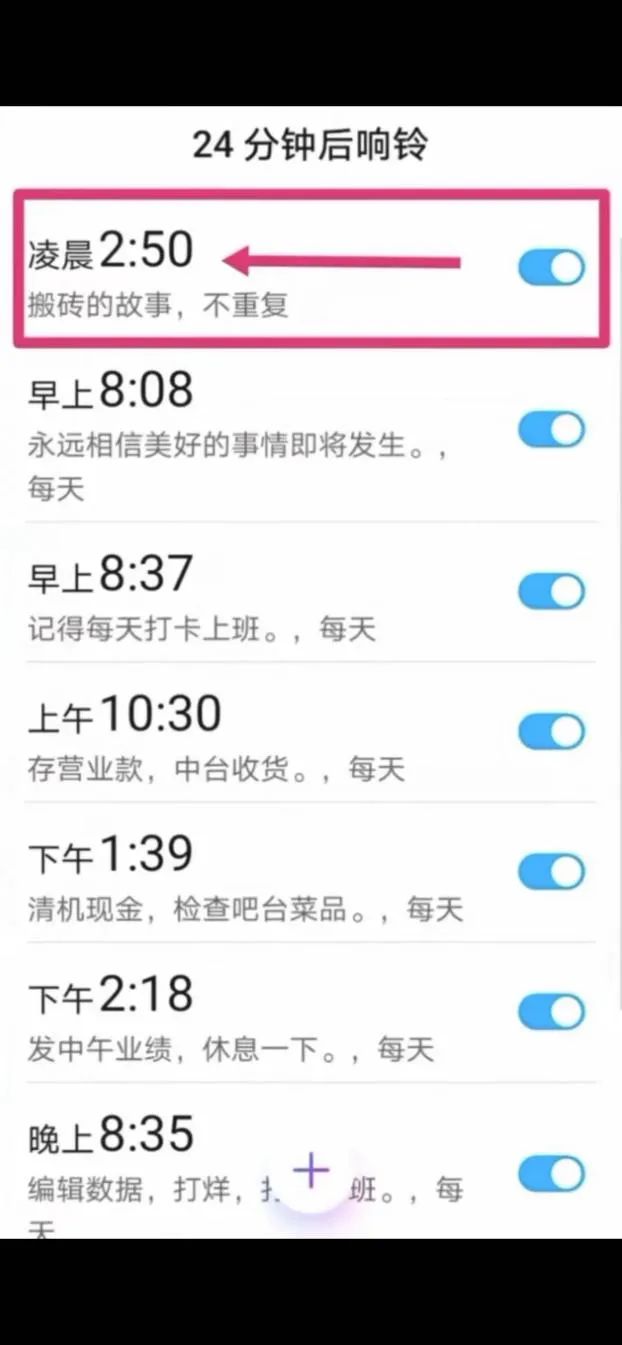Edit the 早上 8:37 alarm

click(x=200, y=595)
